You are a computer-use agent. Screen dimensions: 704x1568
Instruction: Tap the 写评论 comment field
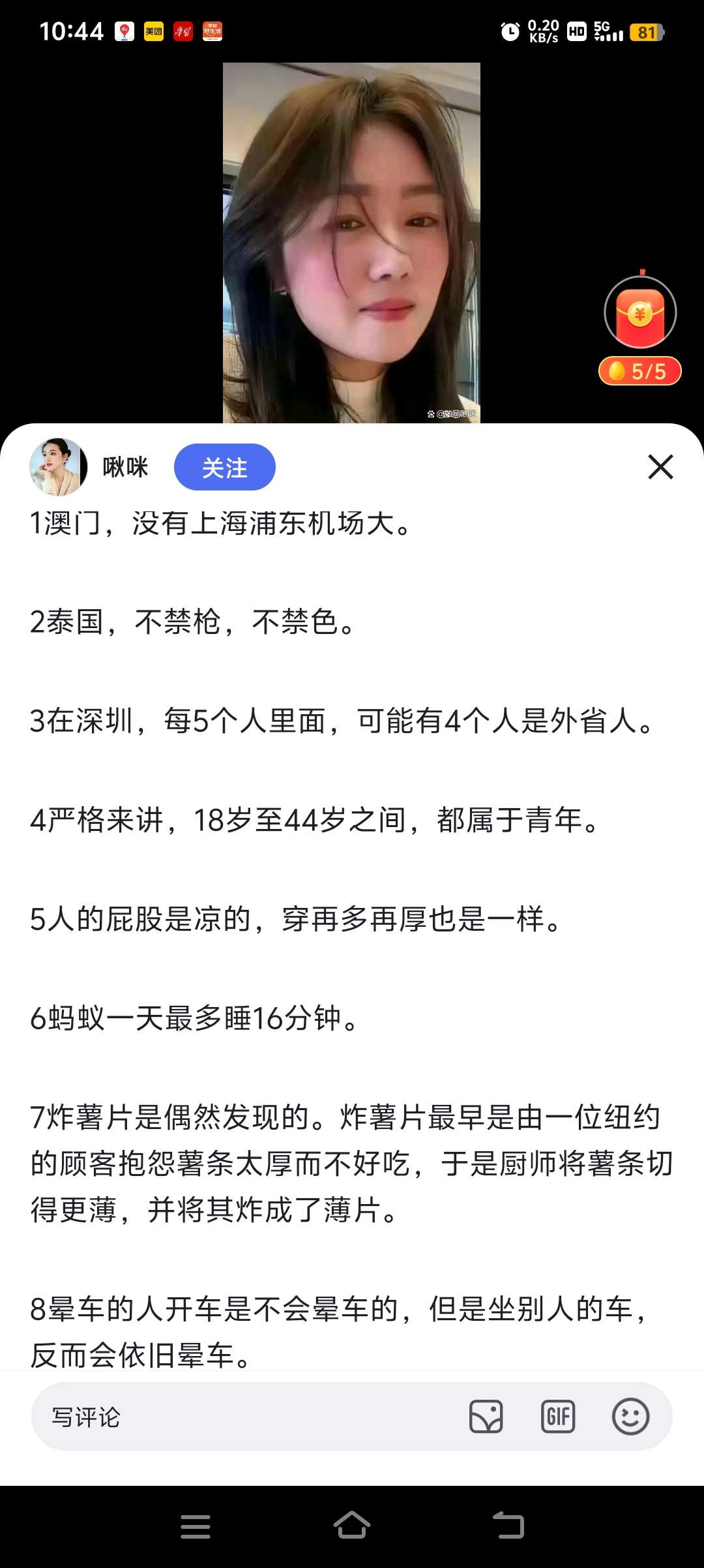[248, 1417]
